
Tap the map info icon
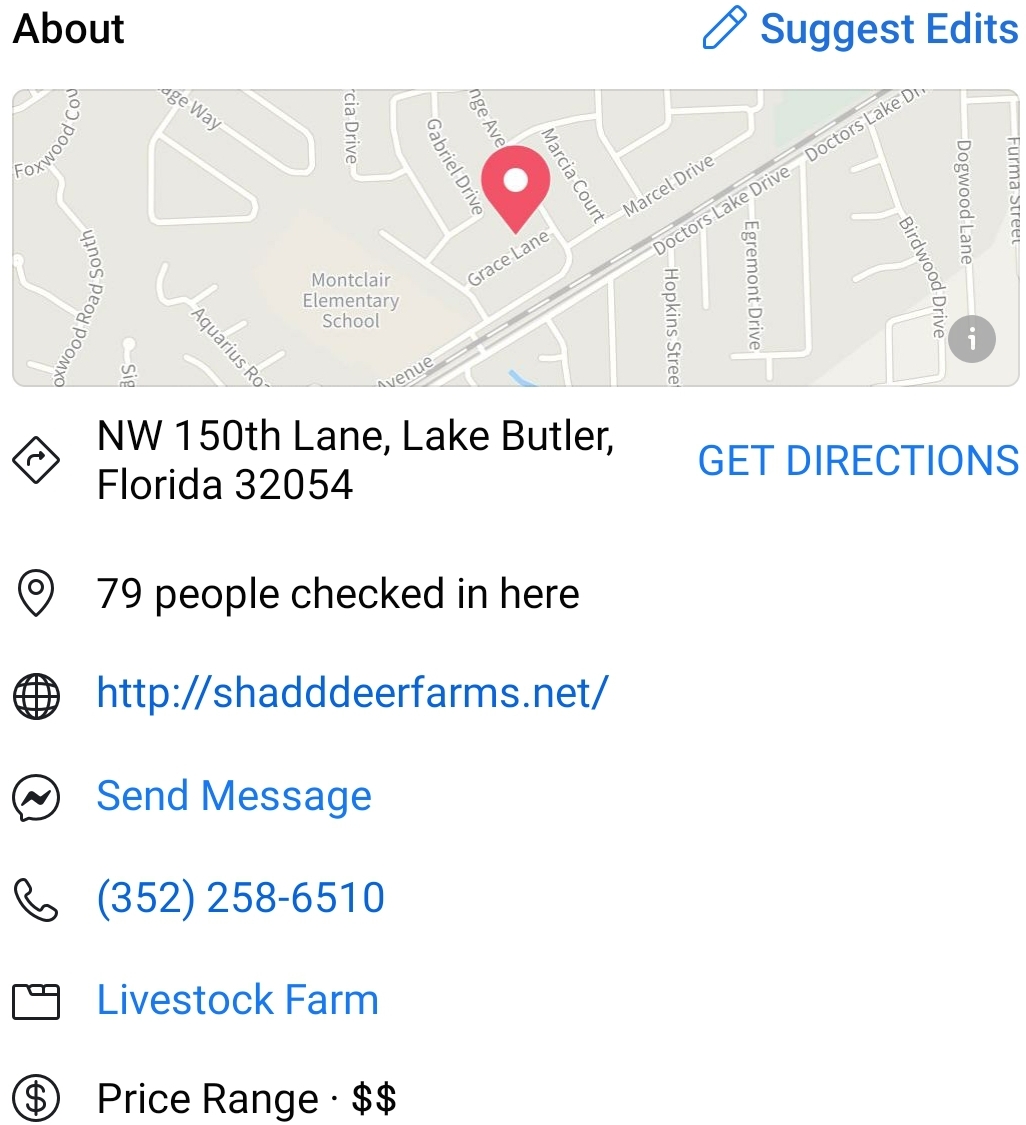click(x=972, y=338)
